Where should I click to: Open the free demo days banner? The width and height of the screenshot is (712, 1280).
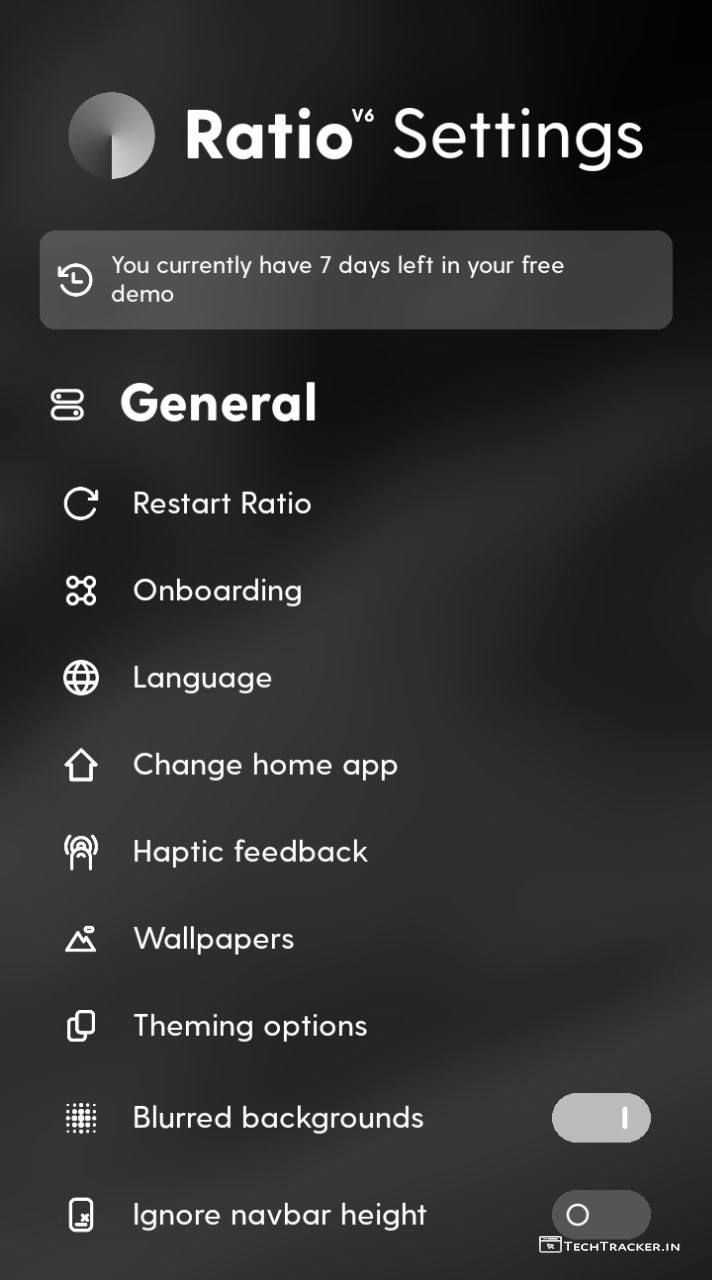tap(355, 280)
